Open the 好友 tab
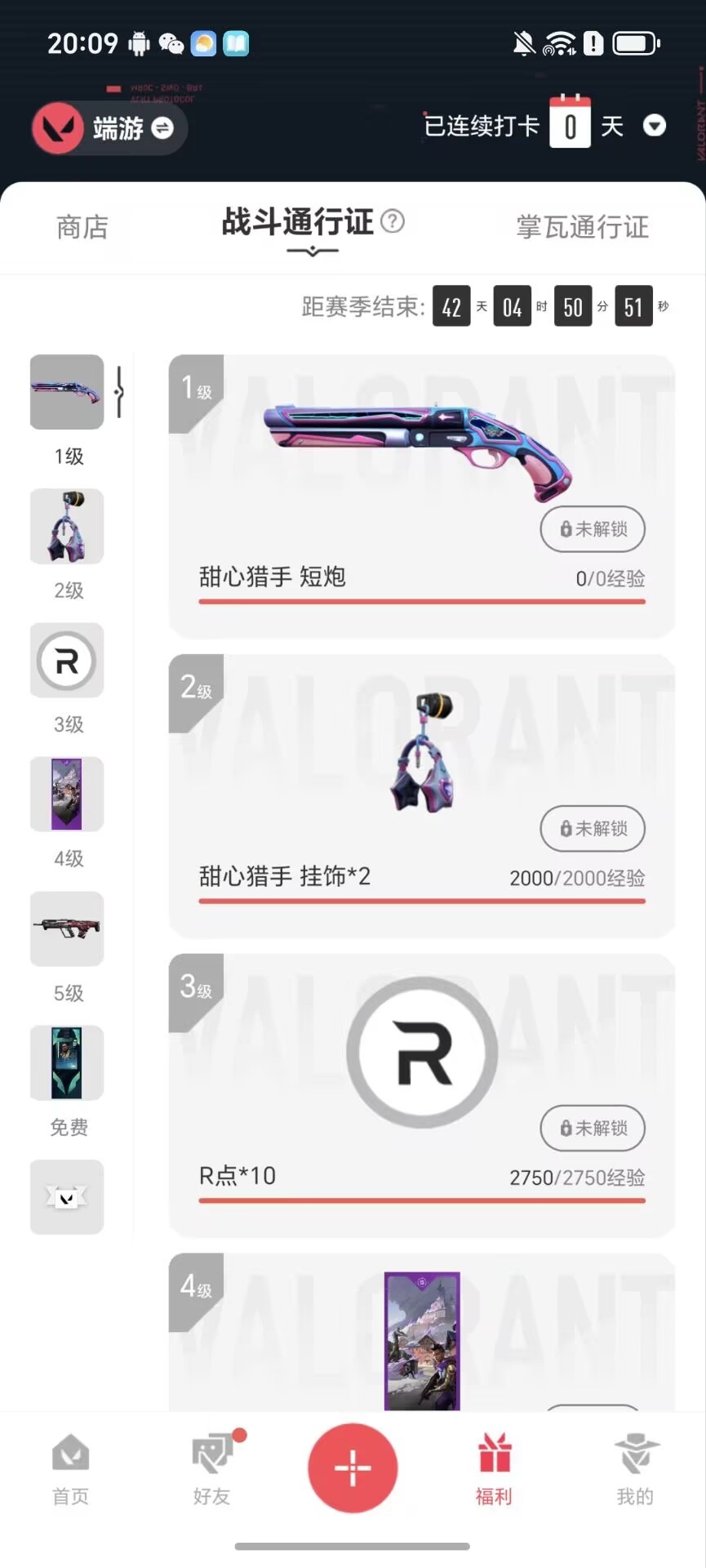This screenshot has width=706, height=1568. coord(212,1468)
